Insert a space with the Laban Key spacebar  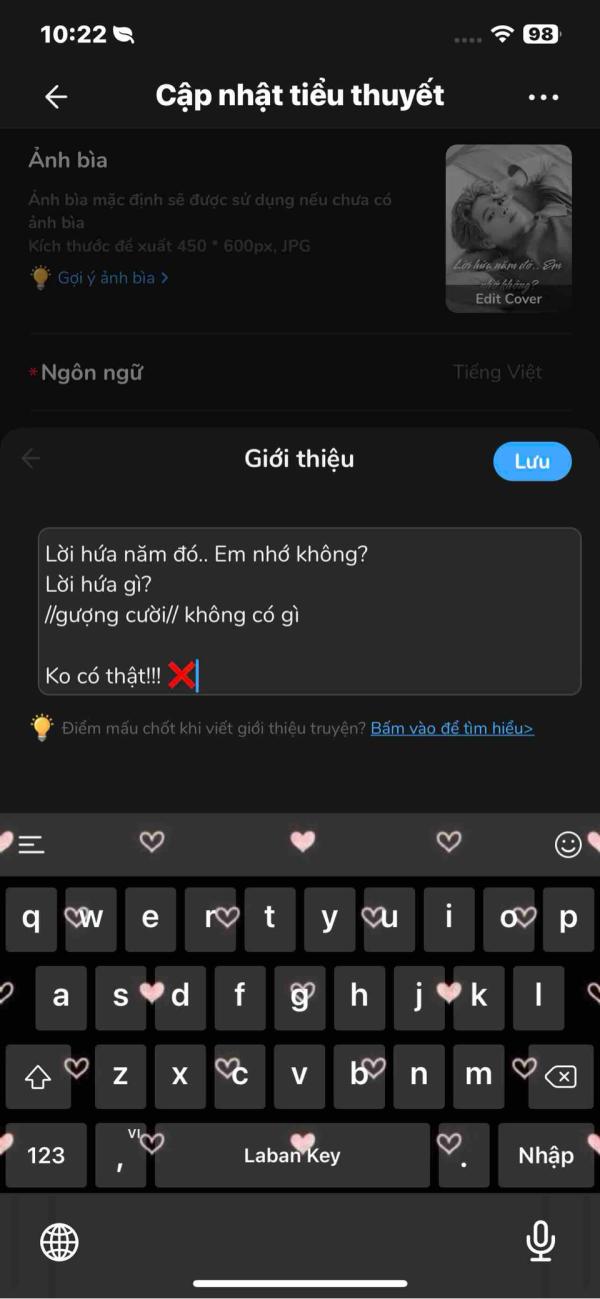292,1156
